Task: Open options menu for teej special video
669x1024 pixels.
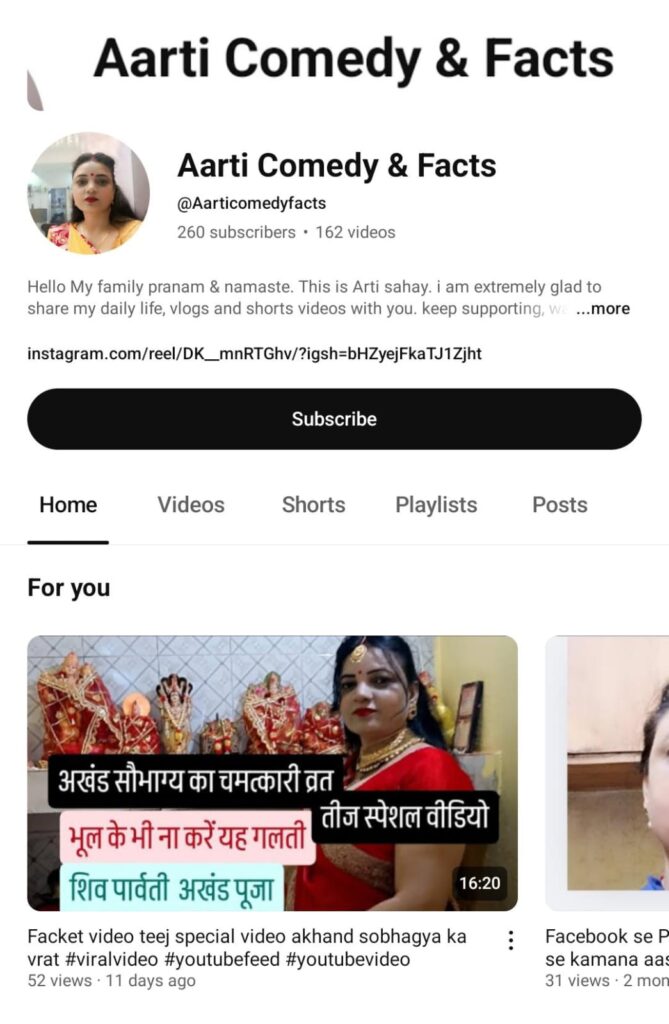Action: pos(511,940)
